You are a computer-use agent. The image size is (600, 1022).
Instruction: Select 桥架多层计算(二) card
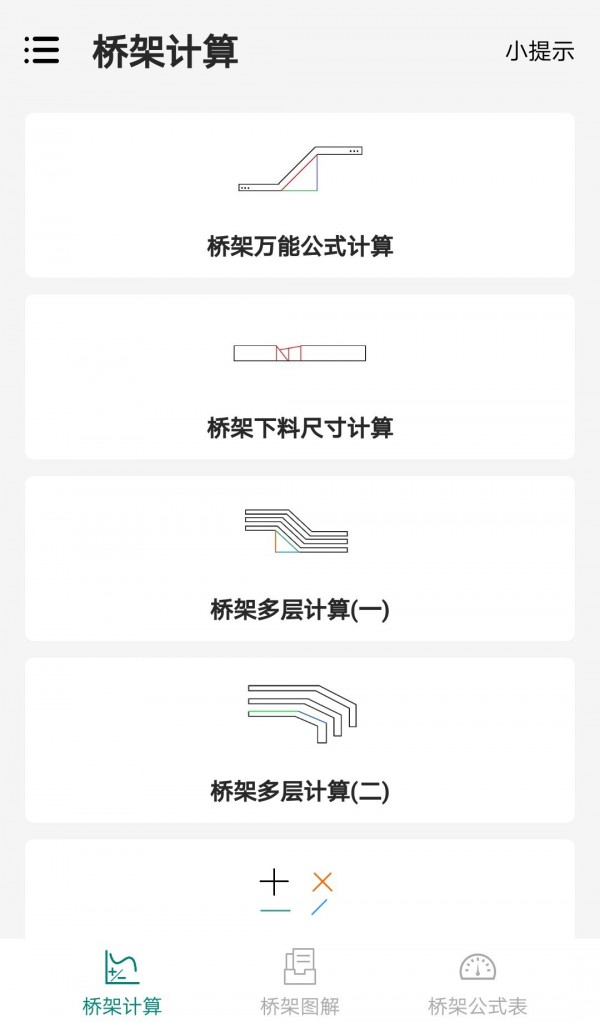[300, 740]
